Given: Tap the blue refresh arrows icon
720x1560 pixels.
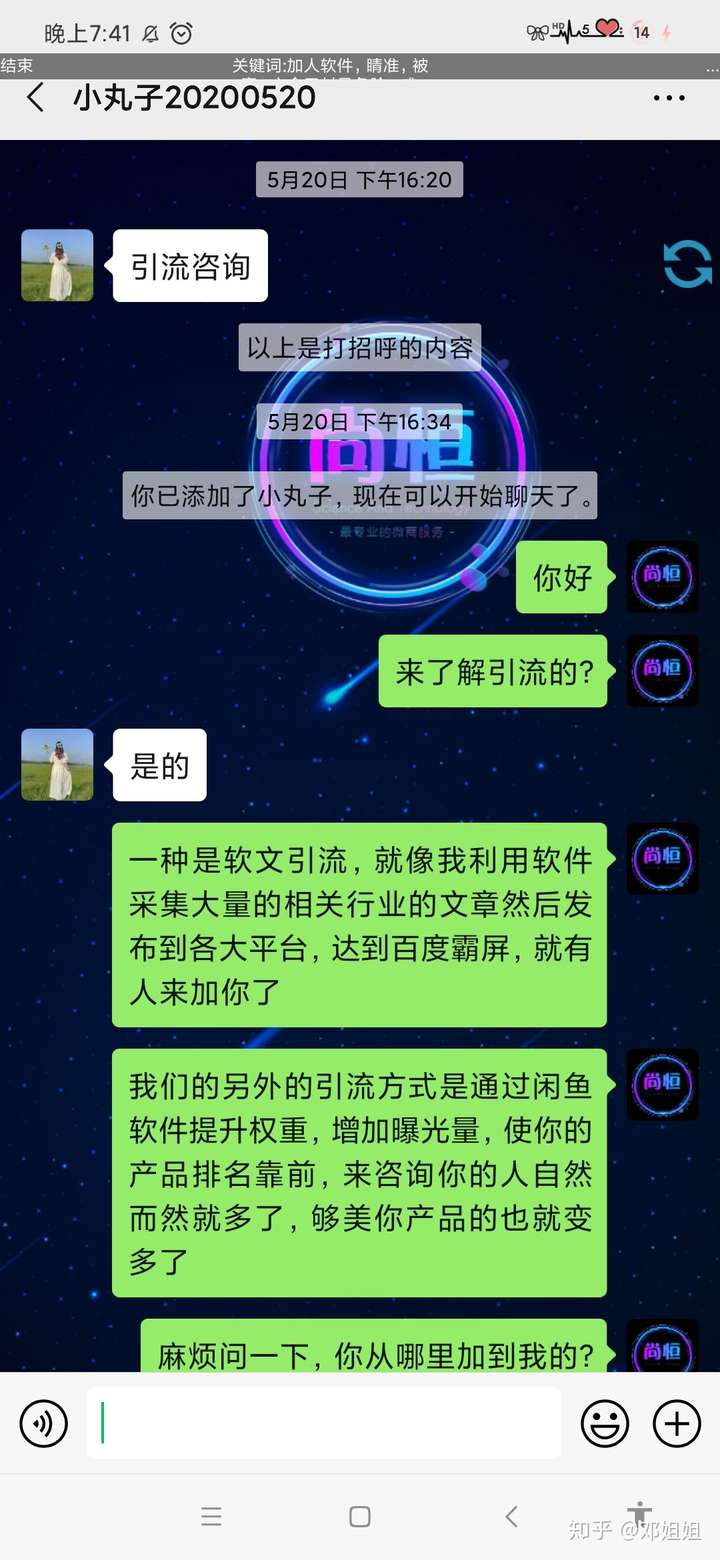Looking at the screenshot, I should [687, 264].
